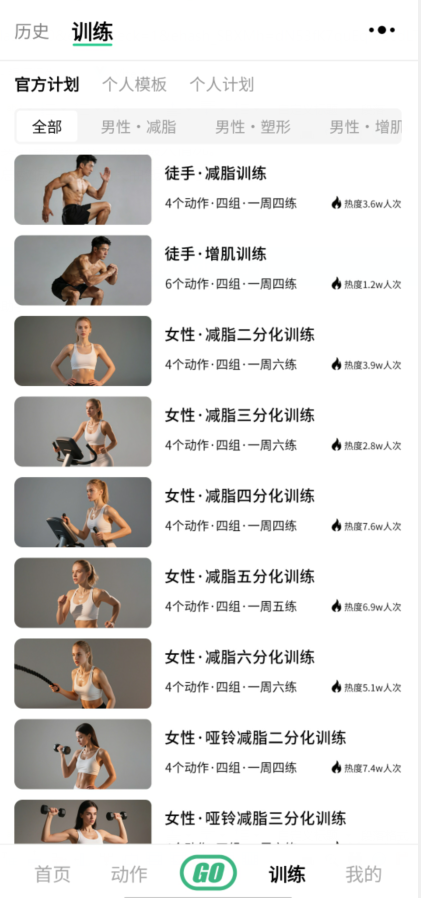Open 女性·减脂三分化训练 plan
Image resolution: width=421 pixels, height=898 pixels.
point(208,432)
